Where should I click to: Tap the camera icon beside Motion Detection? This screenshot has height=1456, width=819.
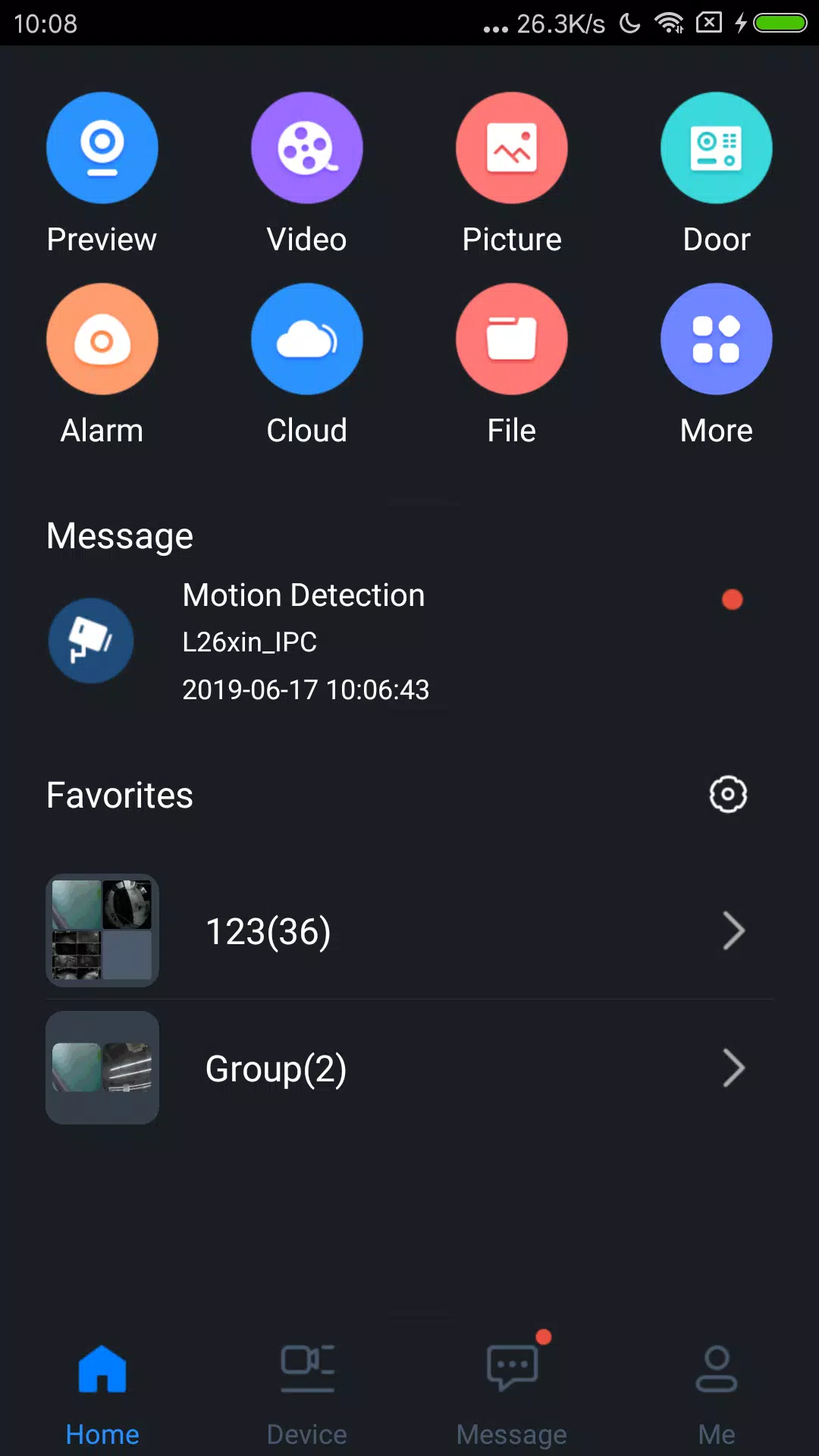point(91,640)
